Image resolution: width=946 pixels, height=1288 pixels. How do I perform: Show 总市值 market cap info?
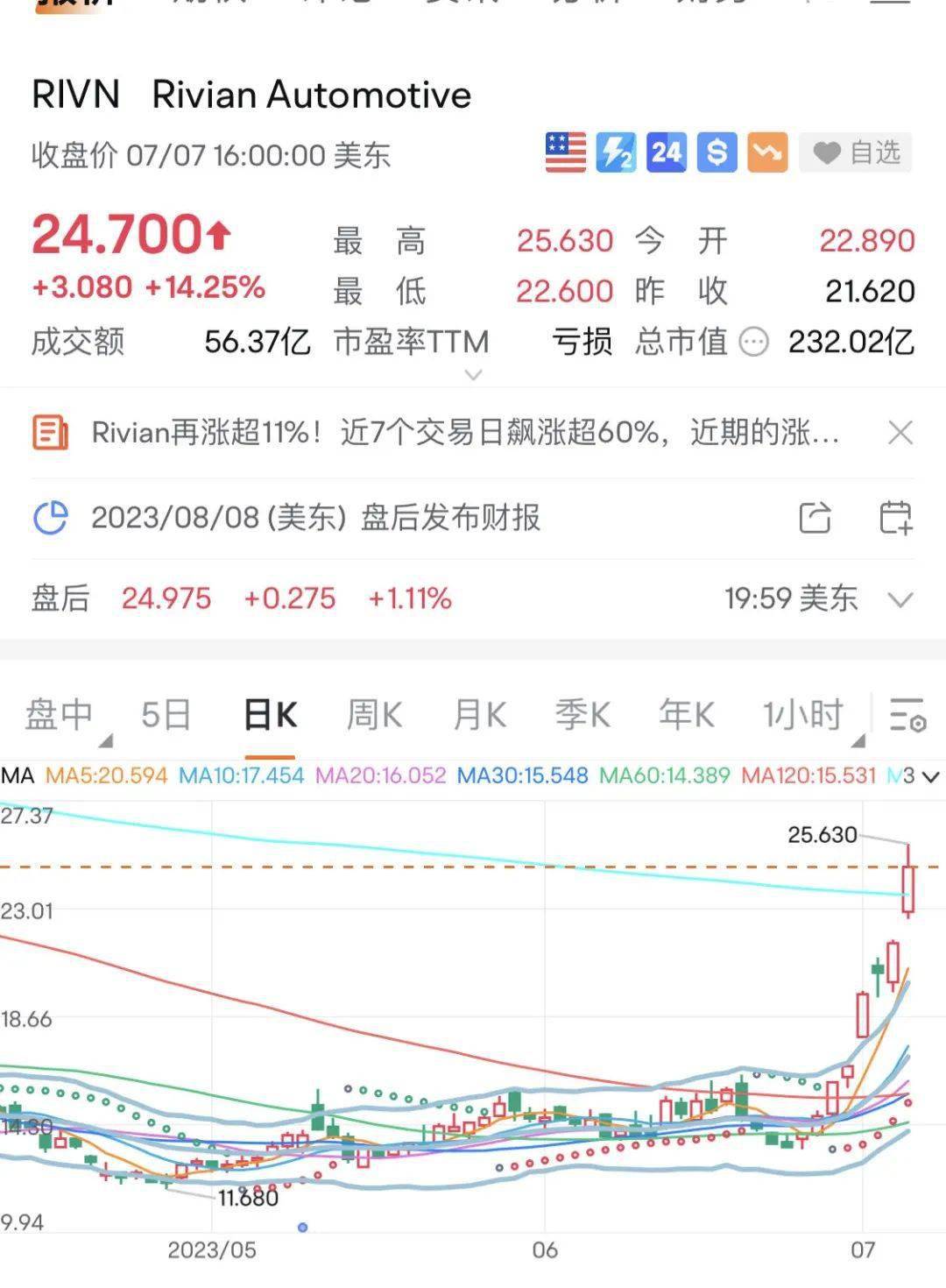click(x=753, y=342)
